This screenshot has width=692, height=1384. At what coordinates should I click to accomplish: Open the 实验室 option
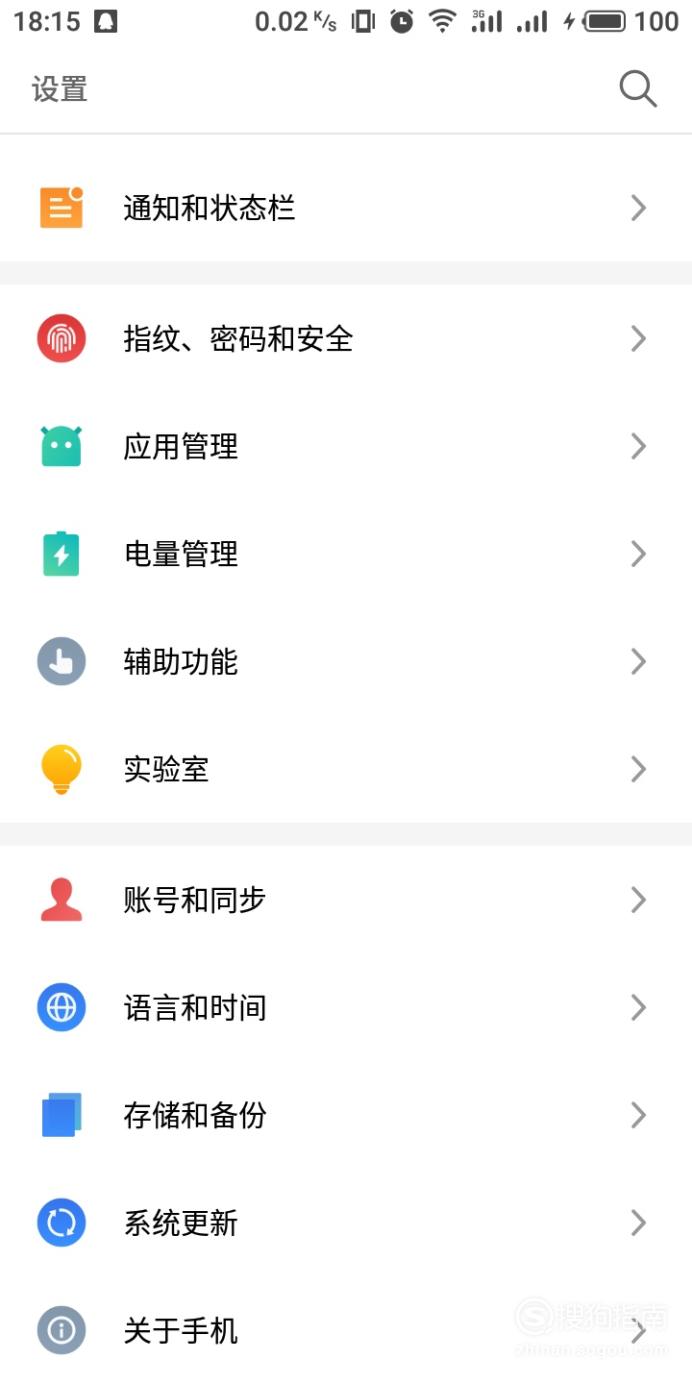point(346,769)
